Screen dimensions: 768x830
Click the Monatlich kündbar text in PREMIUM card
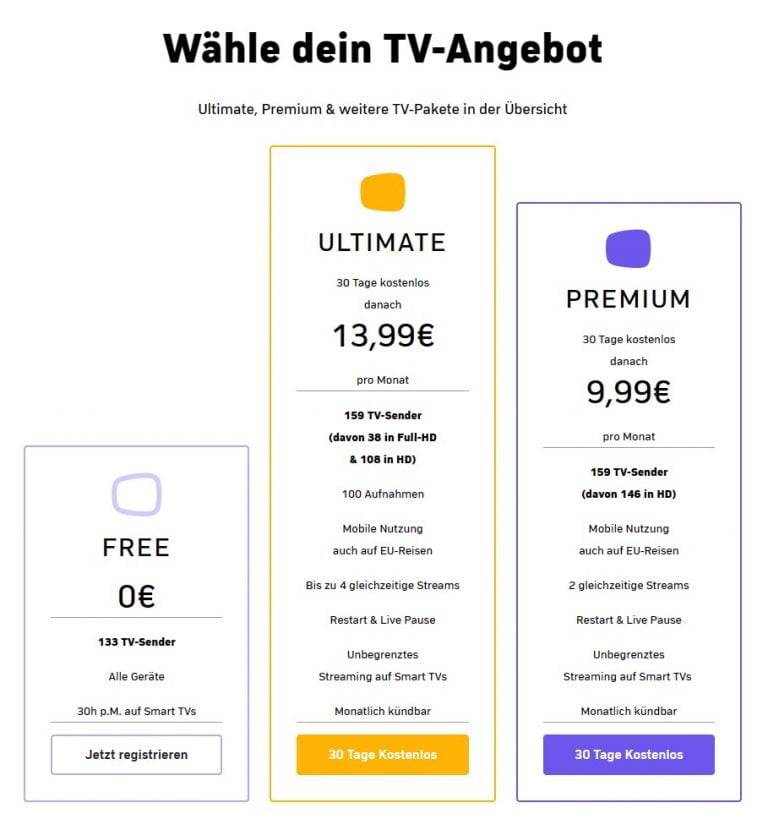[628, 712]
